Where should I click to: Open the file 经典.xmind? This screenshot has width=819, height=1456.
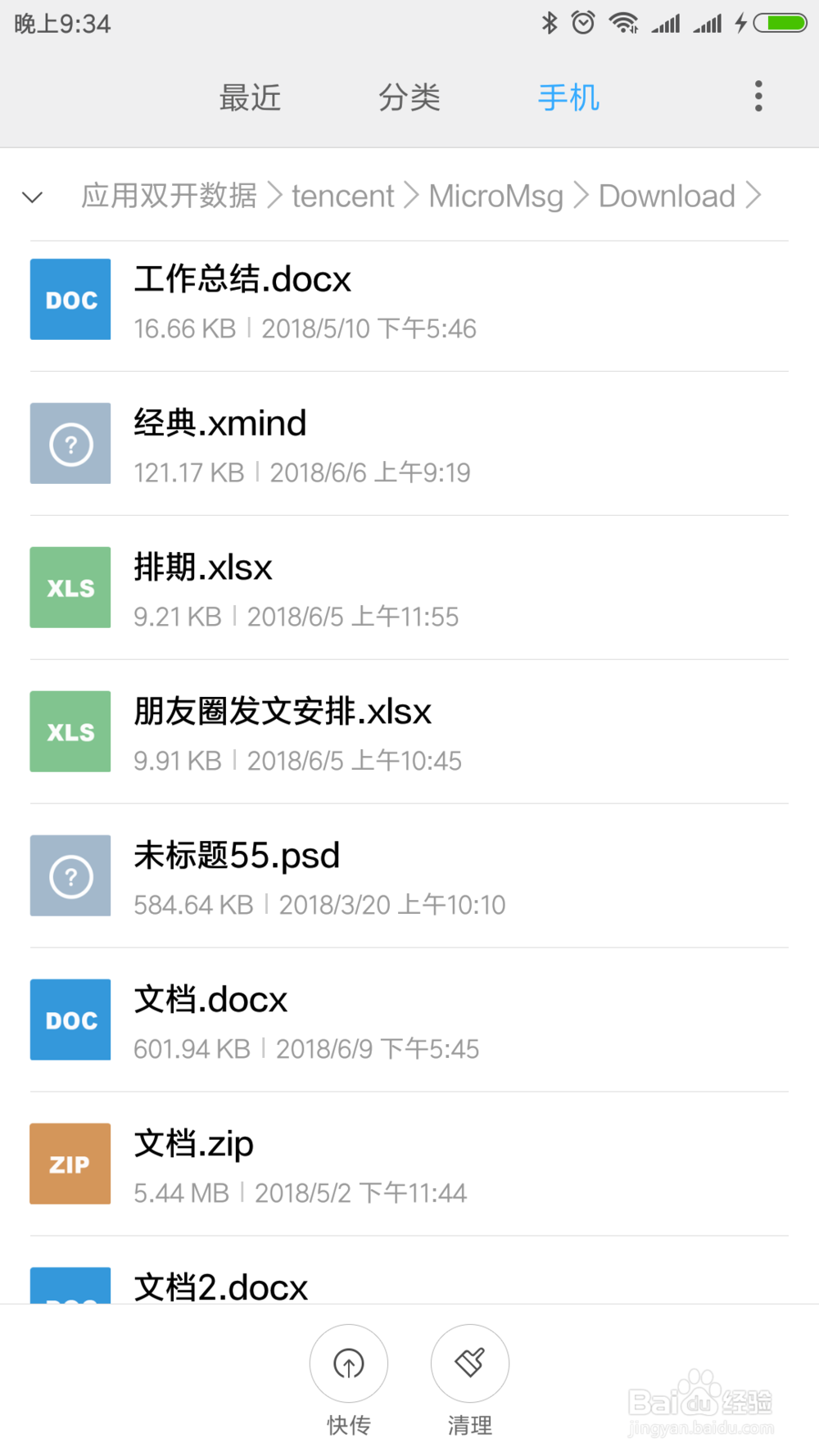[409, 445]
